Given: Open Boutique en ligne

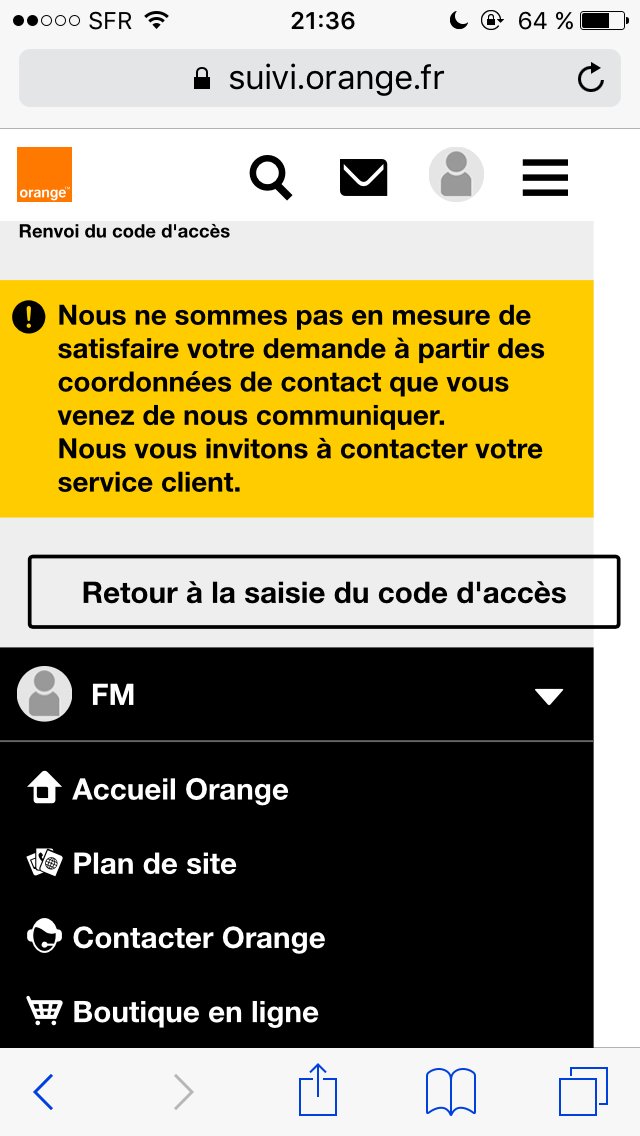Looking at the screenshot, I should (195, 1012).
